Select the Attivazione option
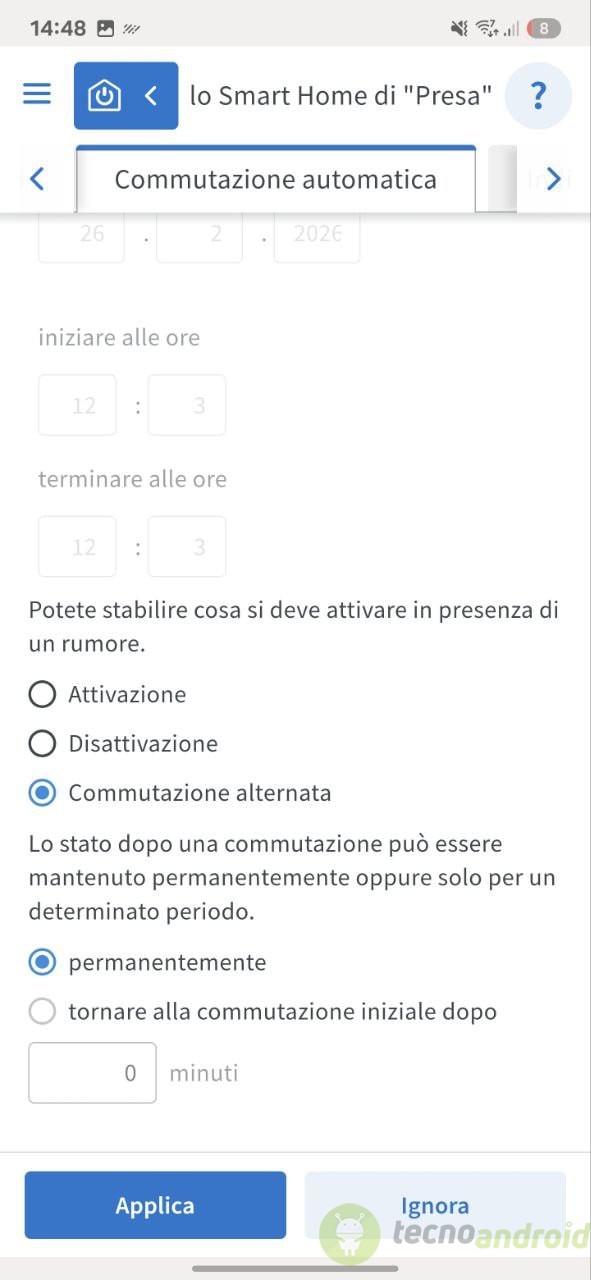The height and width of the screenshot is (1280, 591). coord(108,694)
